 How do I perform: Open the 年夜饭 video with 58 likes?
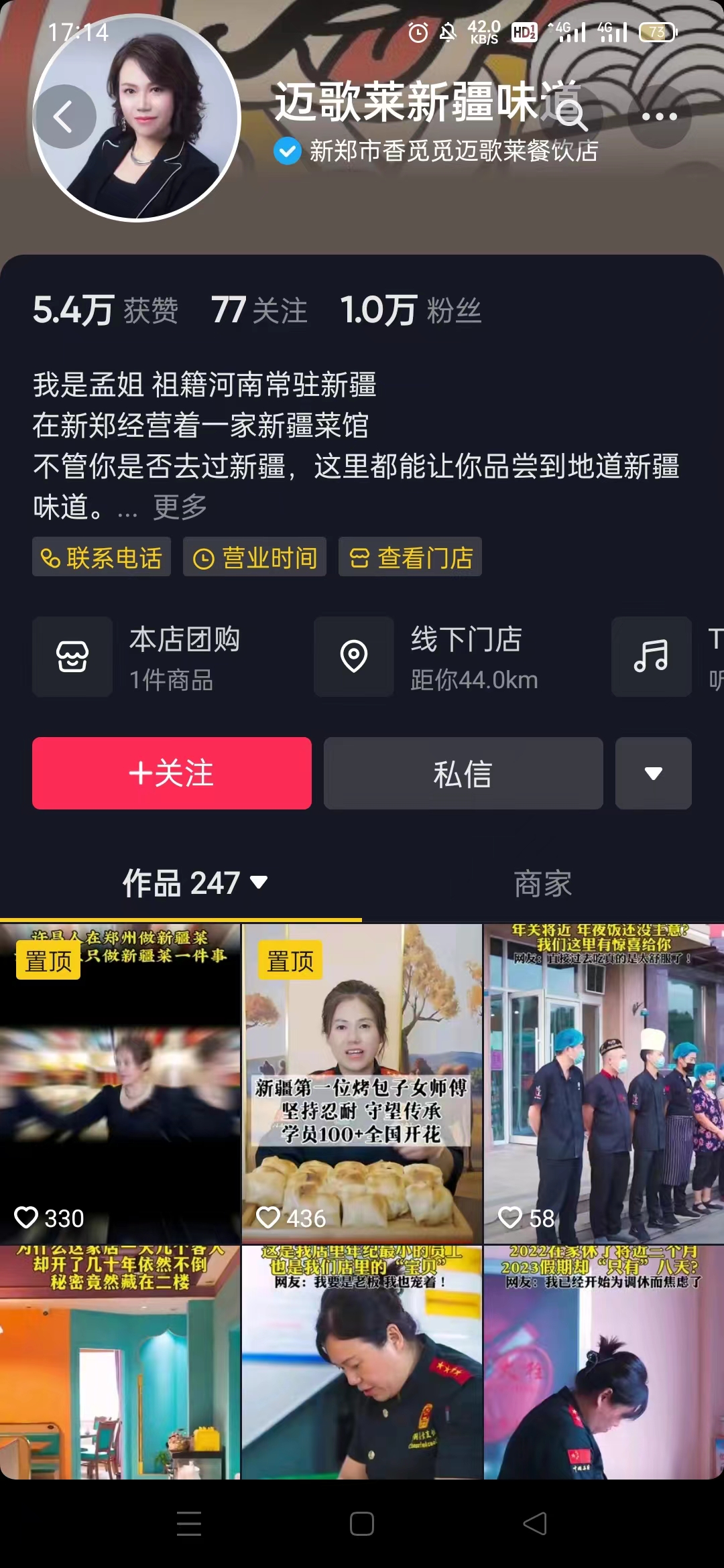[603, 1082]
